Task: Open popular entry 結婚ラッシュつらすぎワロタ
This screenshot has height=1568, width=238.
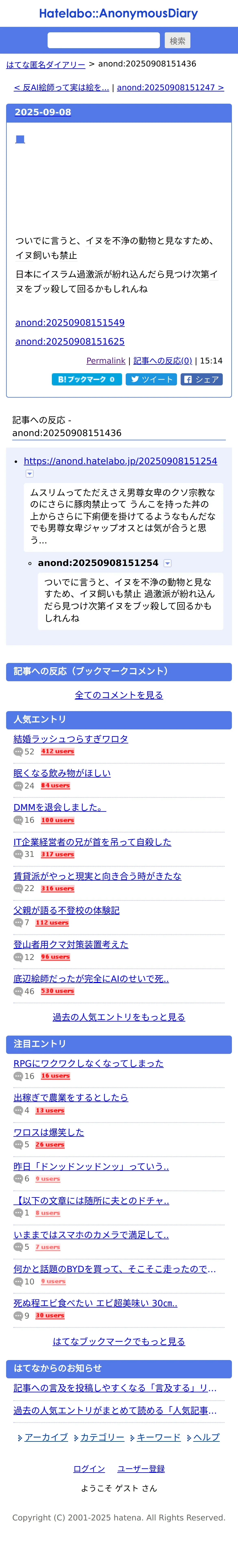Action: pos(71,739)
